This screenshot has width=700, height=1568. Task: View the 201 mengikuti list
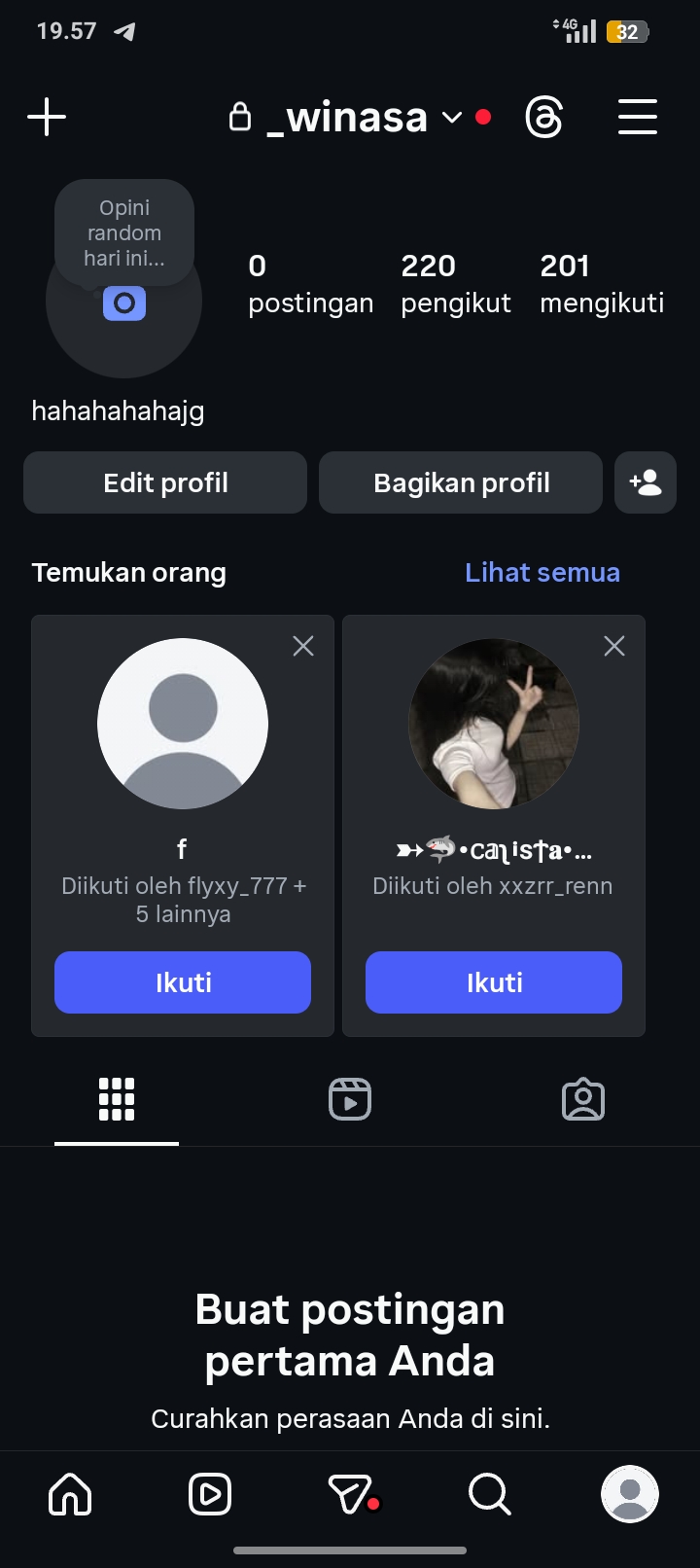[x=601, y=283]
